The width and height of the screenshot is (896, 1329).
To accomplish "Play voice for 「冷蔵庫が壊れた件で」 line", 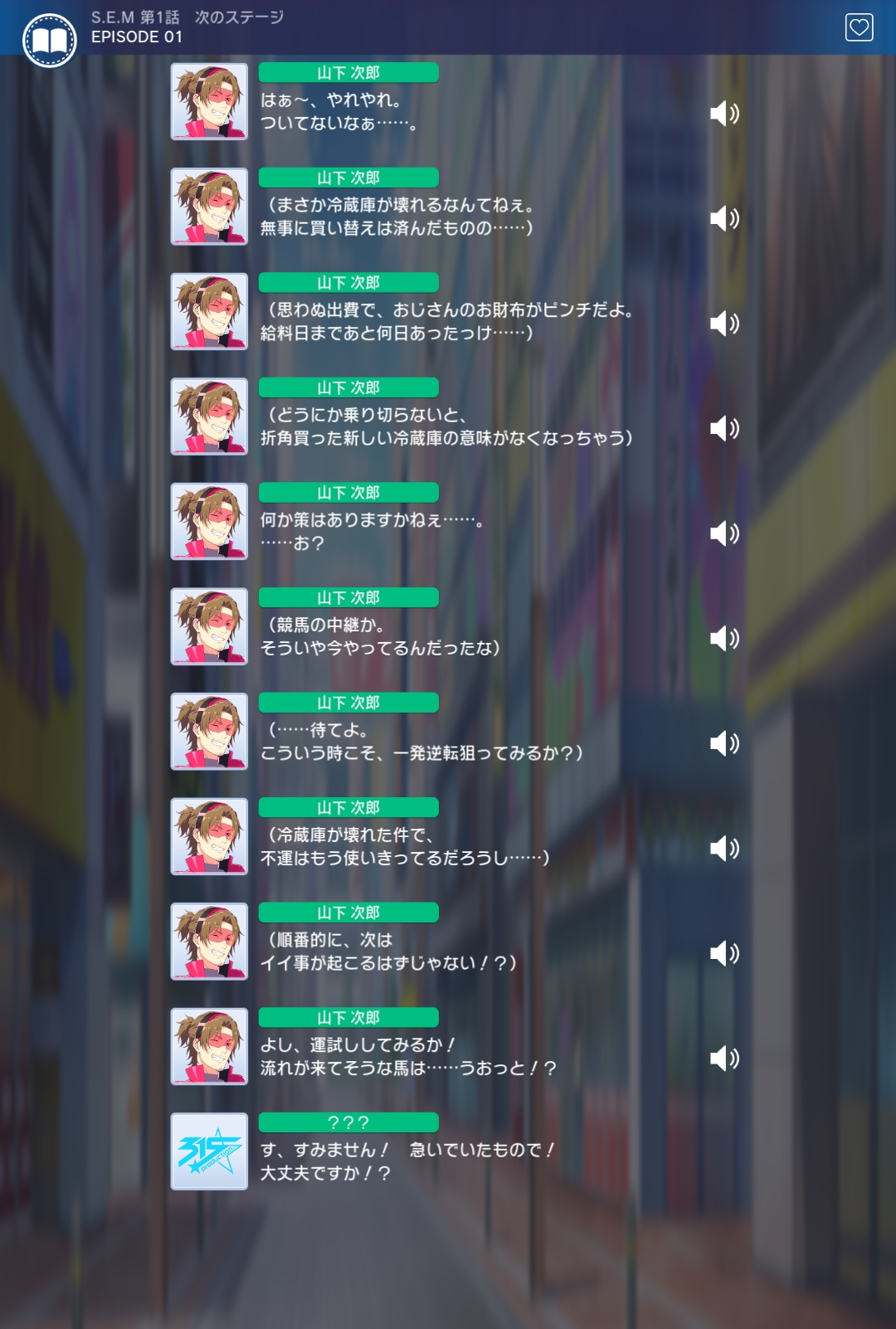I will [723, 848].
